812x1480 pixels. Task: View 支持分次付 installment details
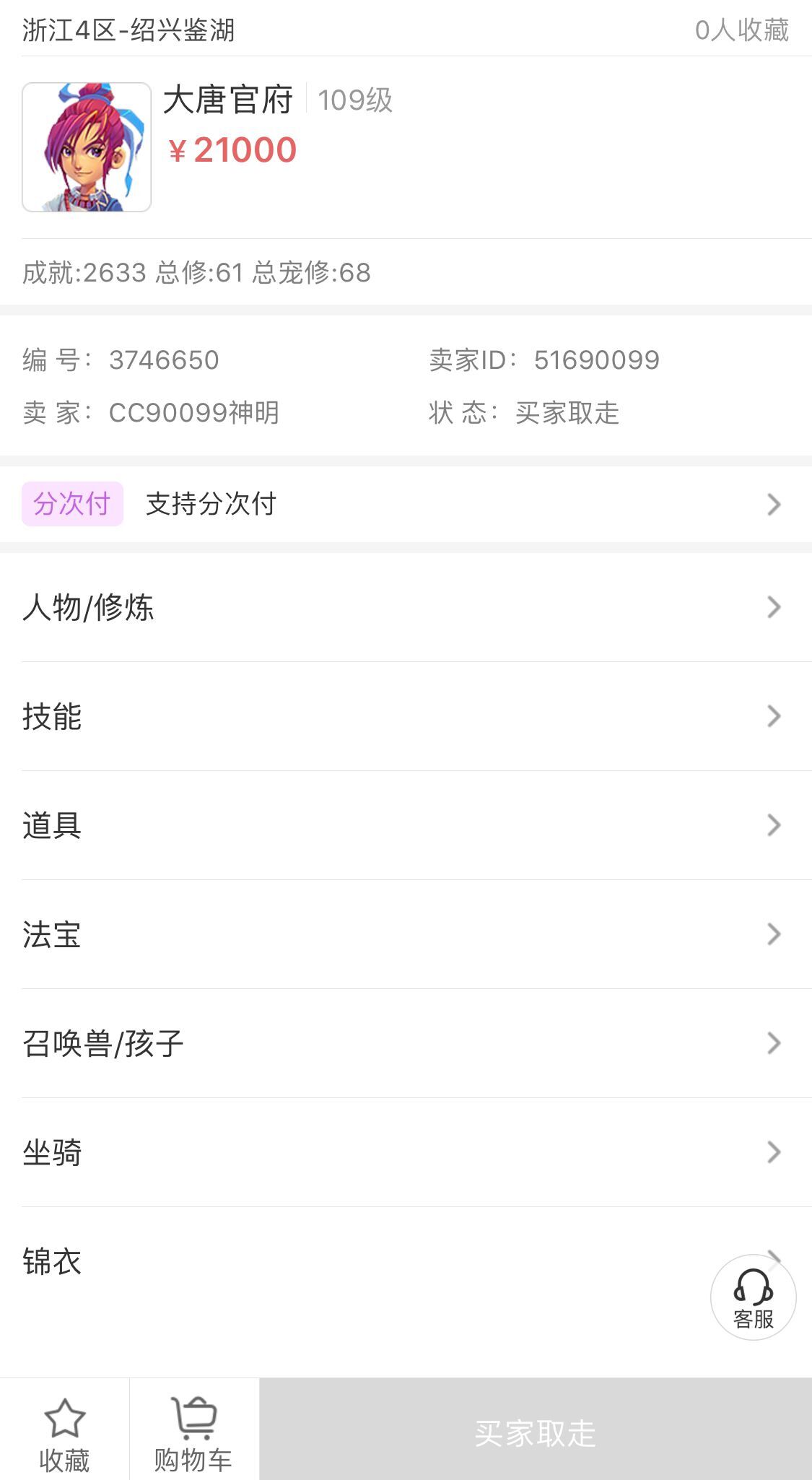(210, 506)
